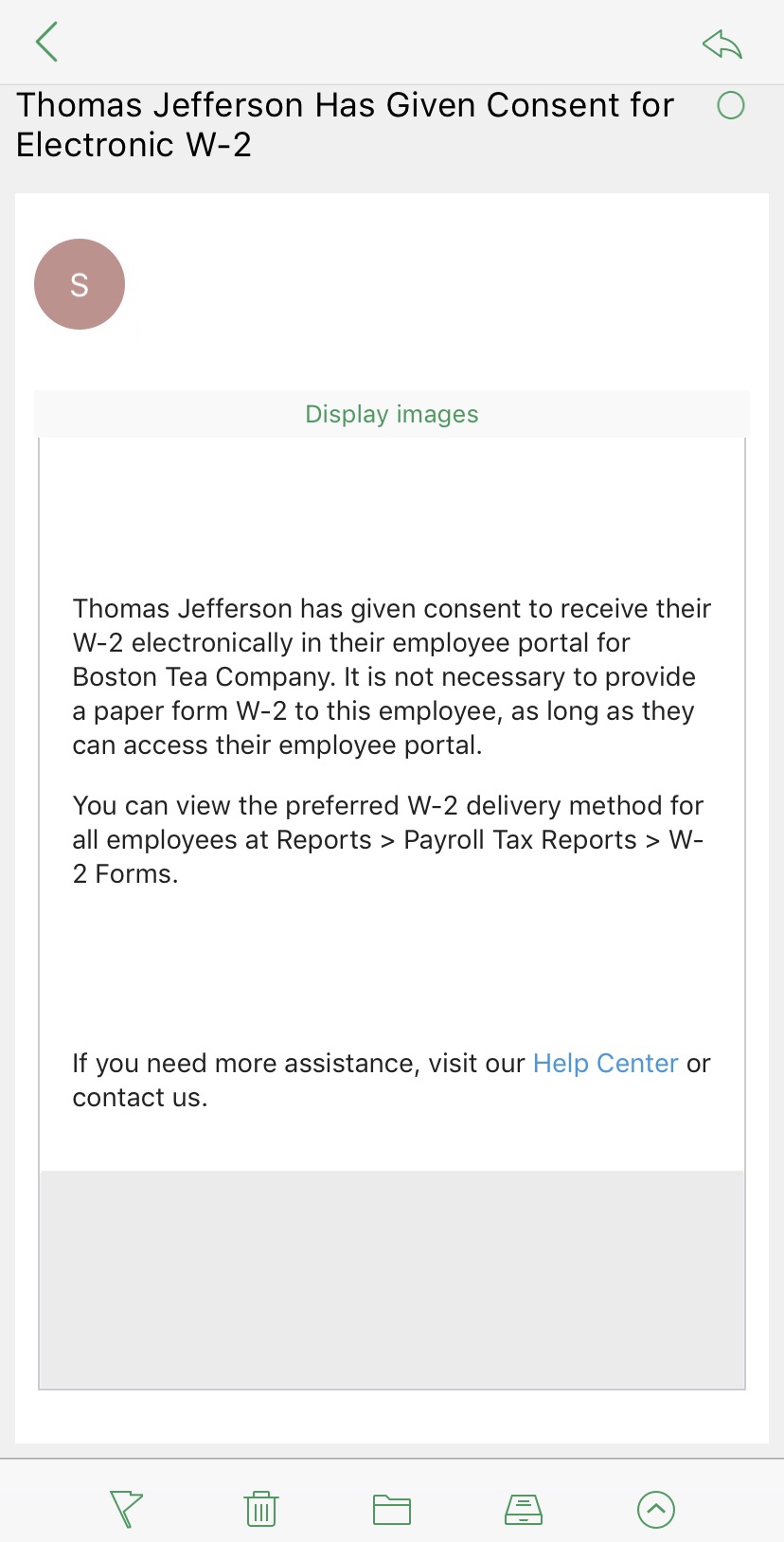The height and width of the screenshot is (1542, 784).
Task: Delete this email with trash icon
Action: [261, 1509]
